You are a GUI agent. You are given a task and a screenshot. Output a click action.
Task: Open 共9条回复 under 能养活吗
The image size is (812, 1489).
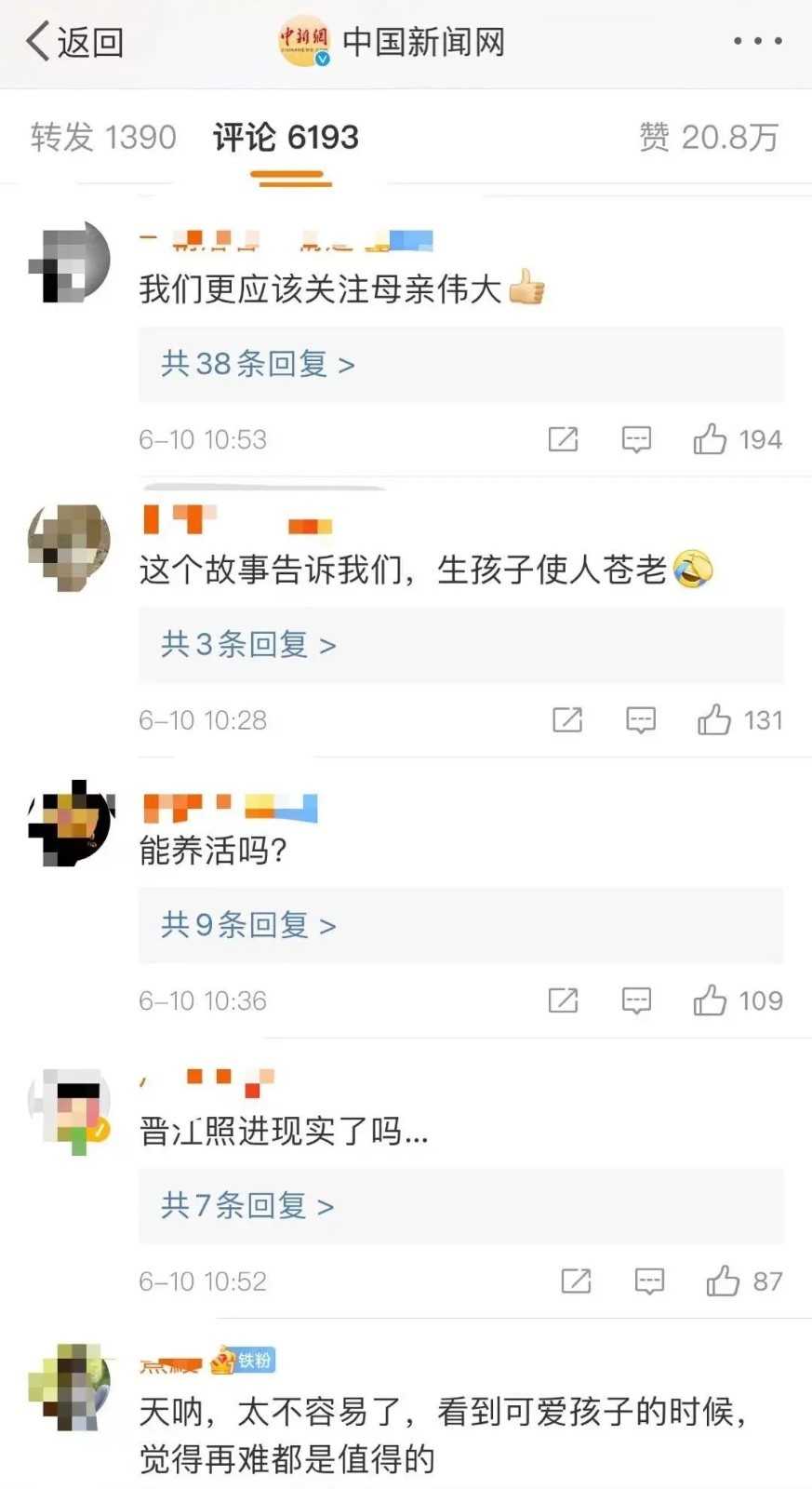click(248, 925)
